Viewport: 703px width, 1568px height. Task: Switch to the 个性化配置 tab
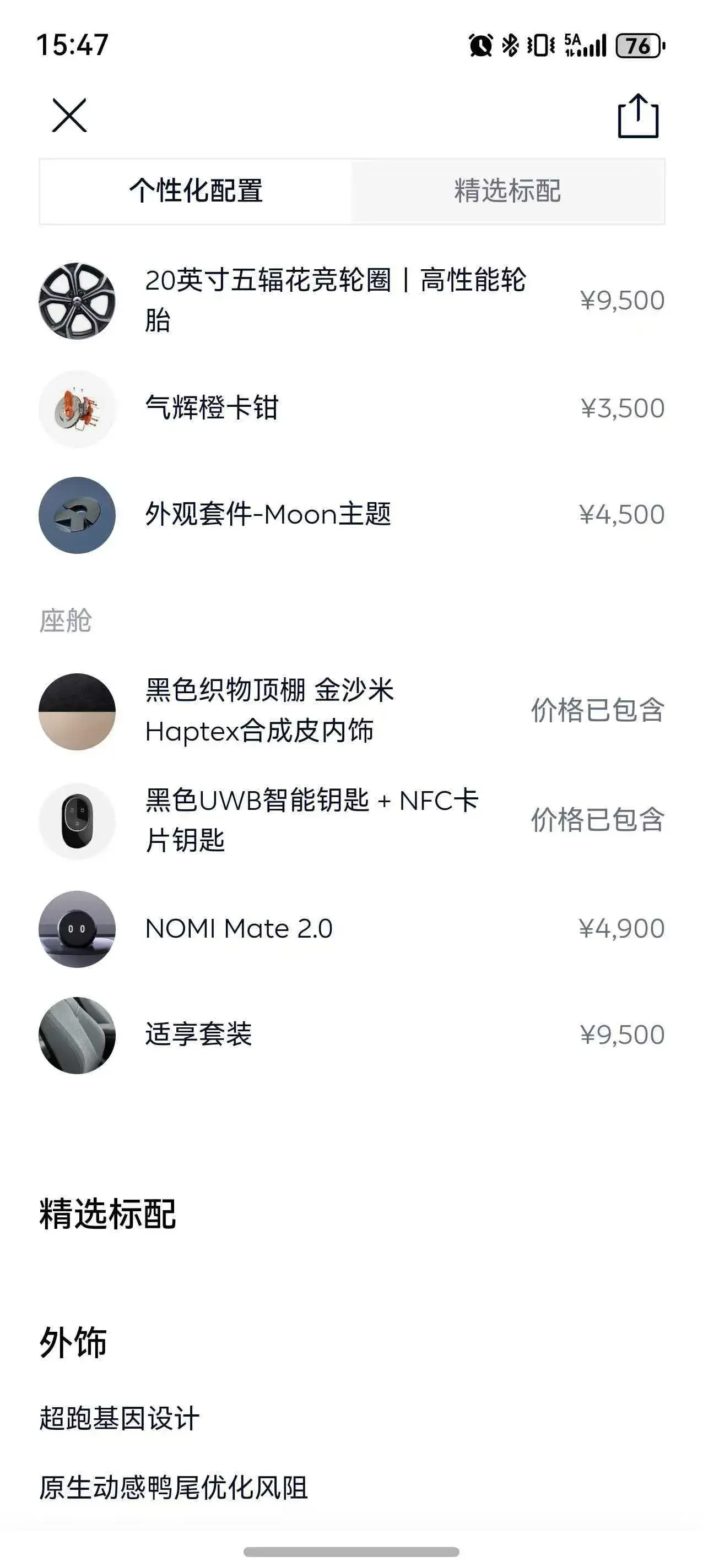196,191
